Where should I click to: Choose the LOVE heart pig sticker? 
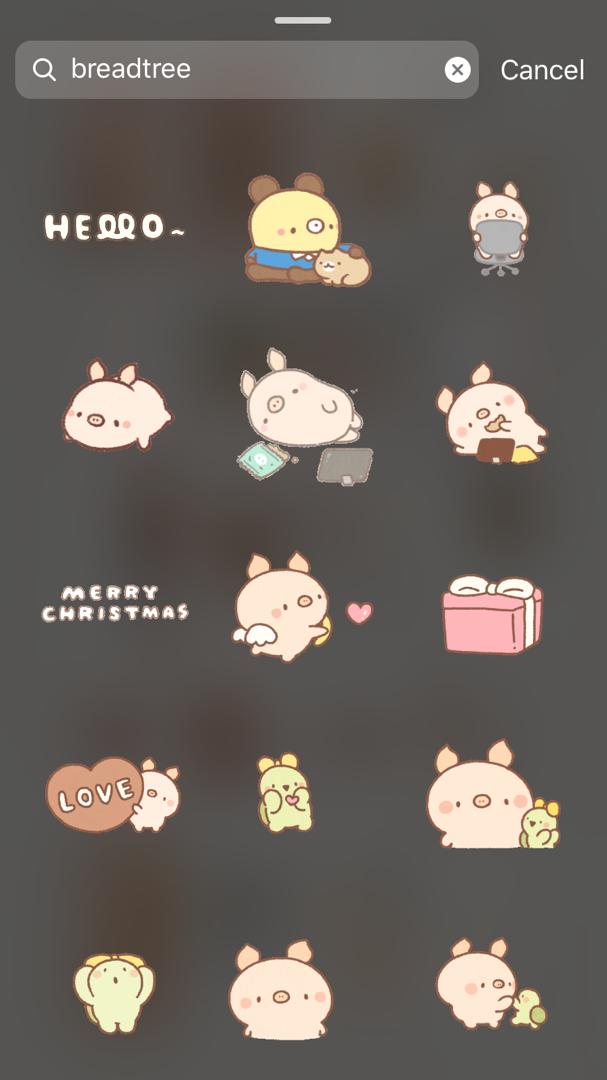[112, 795]
